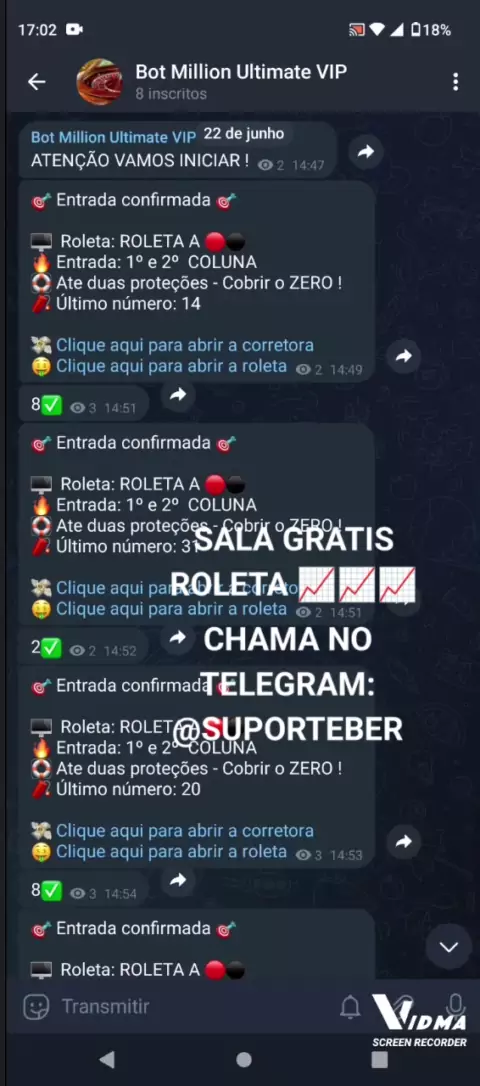
Task: Open corretora link below Último número: 20
Action: pyautogui.click(x=184, y=830)
